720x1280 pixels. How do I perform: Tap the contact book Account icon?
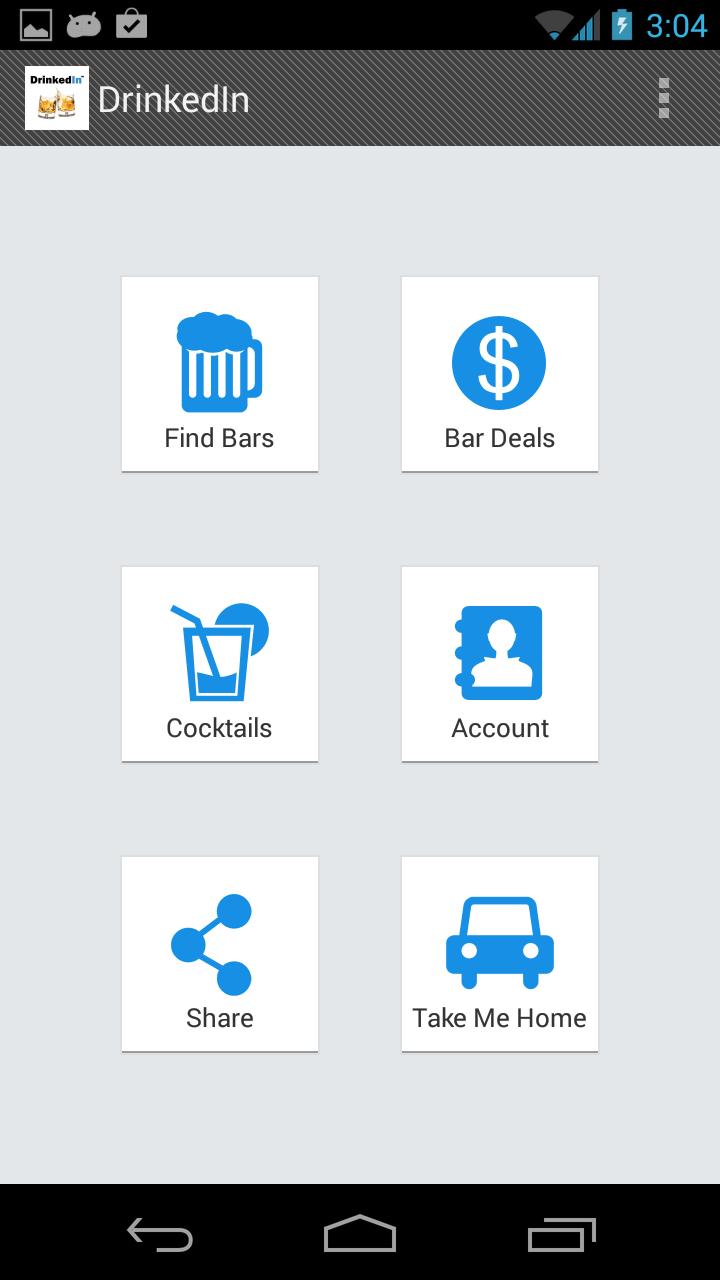(x=499, y=652)
